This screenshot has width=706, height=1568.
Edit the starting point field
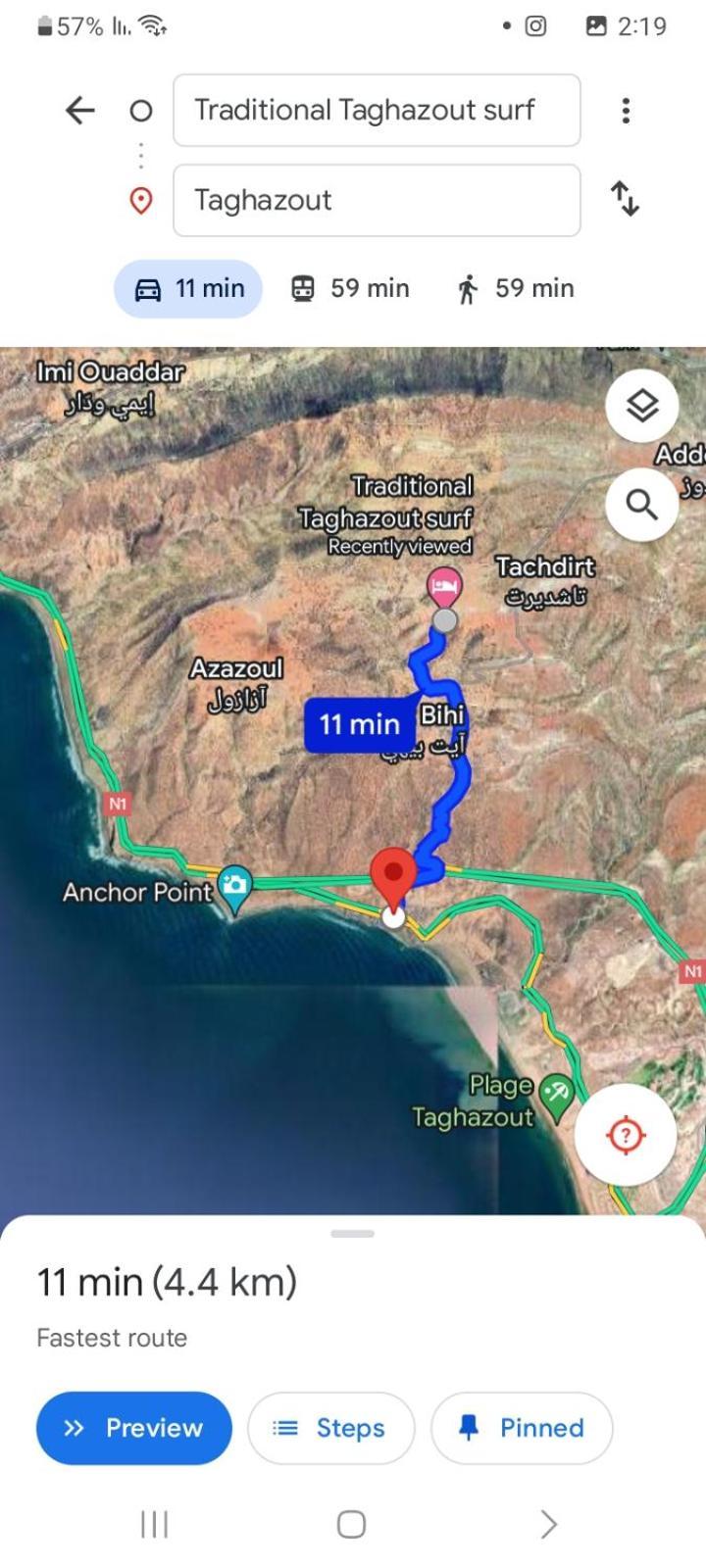tap(377, 110)
